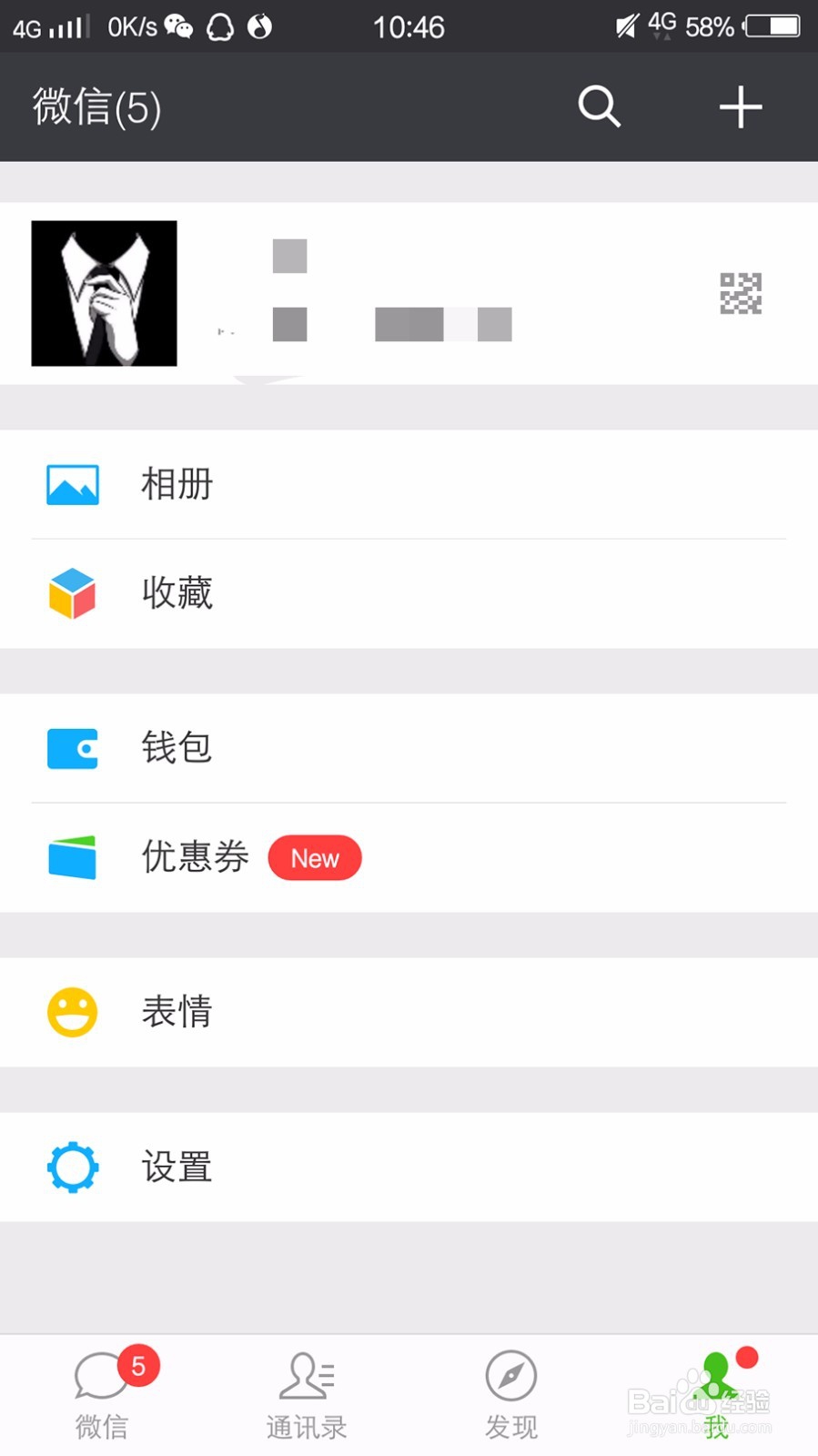Tap the 钱包 wallet icon
Image resolution: width=818 pixels, height=1456 pixels.
[71, 748]
